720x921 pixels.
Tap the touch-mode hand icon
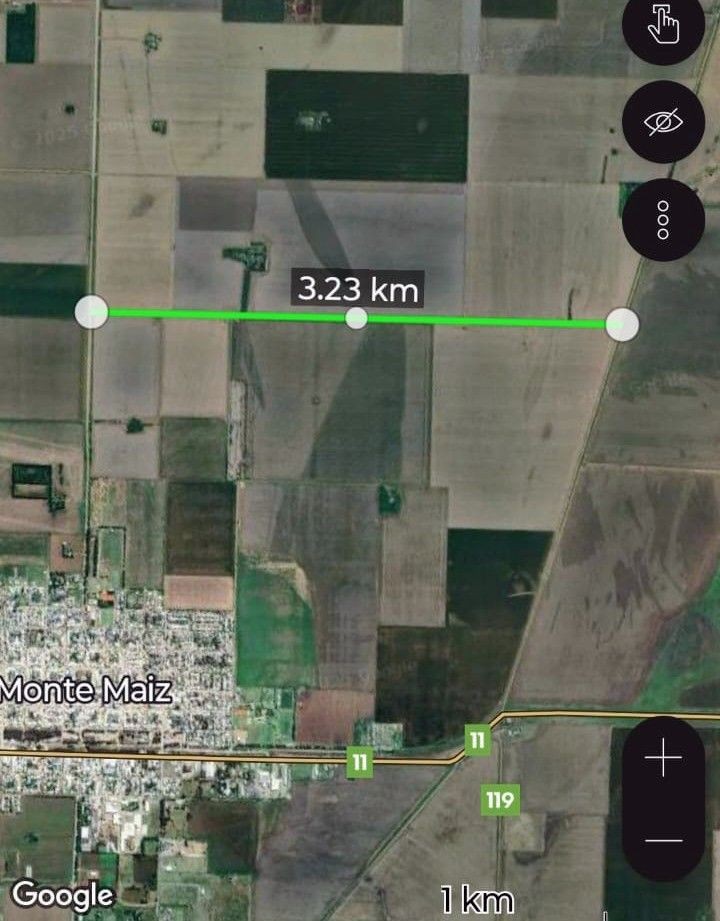click(x=663, y=27)
